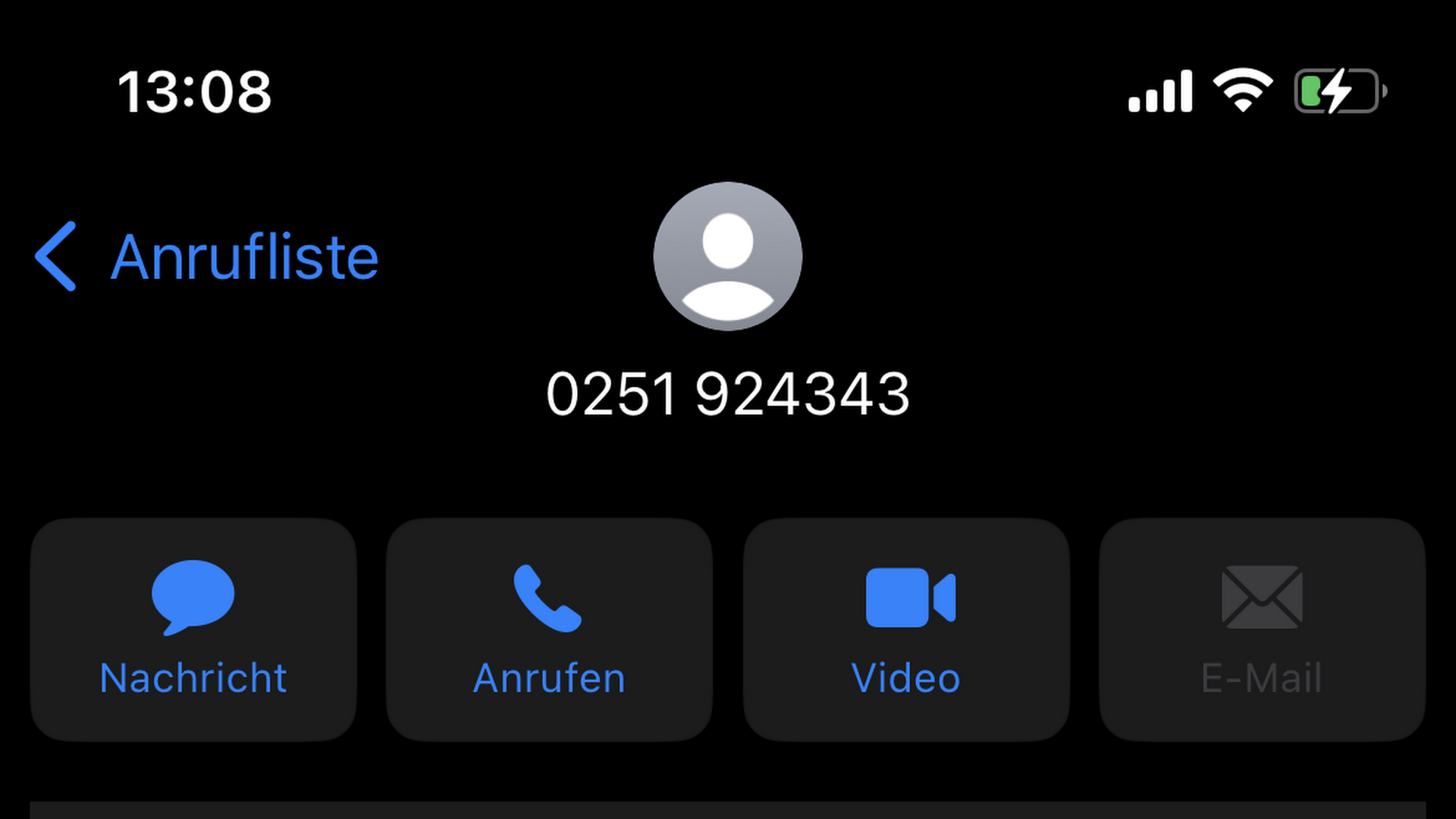The width and height of the screenshot is (1456, 819).
Task: Send a Nachricht to 0251 924343
Action: 193,629
